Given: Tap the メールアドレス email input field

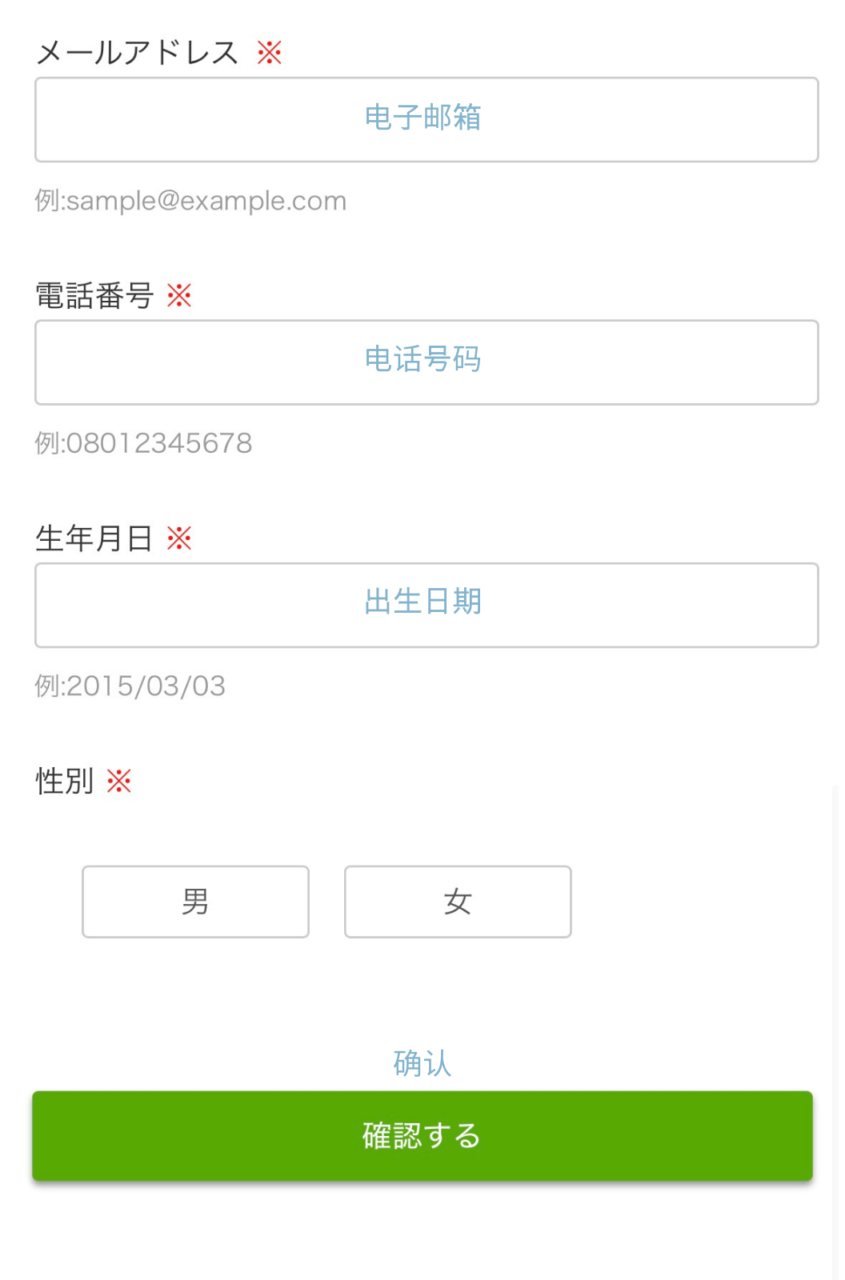Looking at the screenshot, I should [426, 119].
